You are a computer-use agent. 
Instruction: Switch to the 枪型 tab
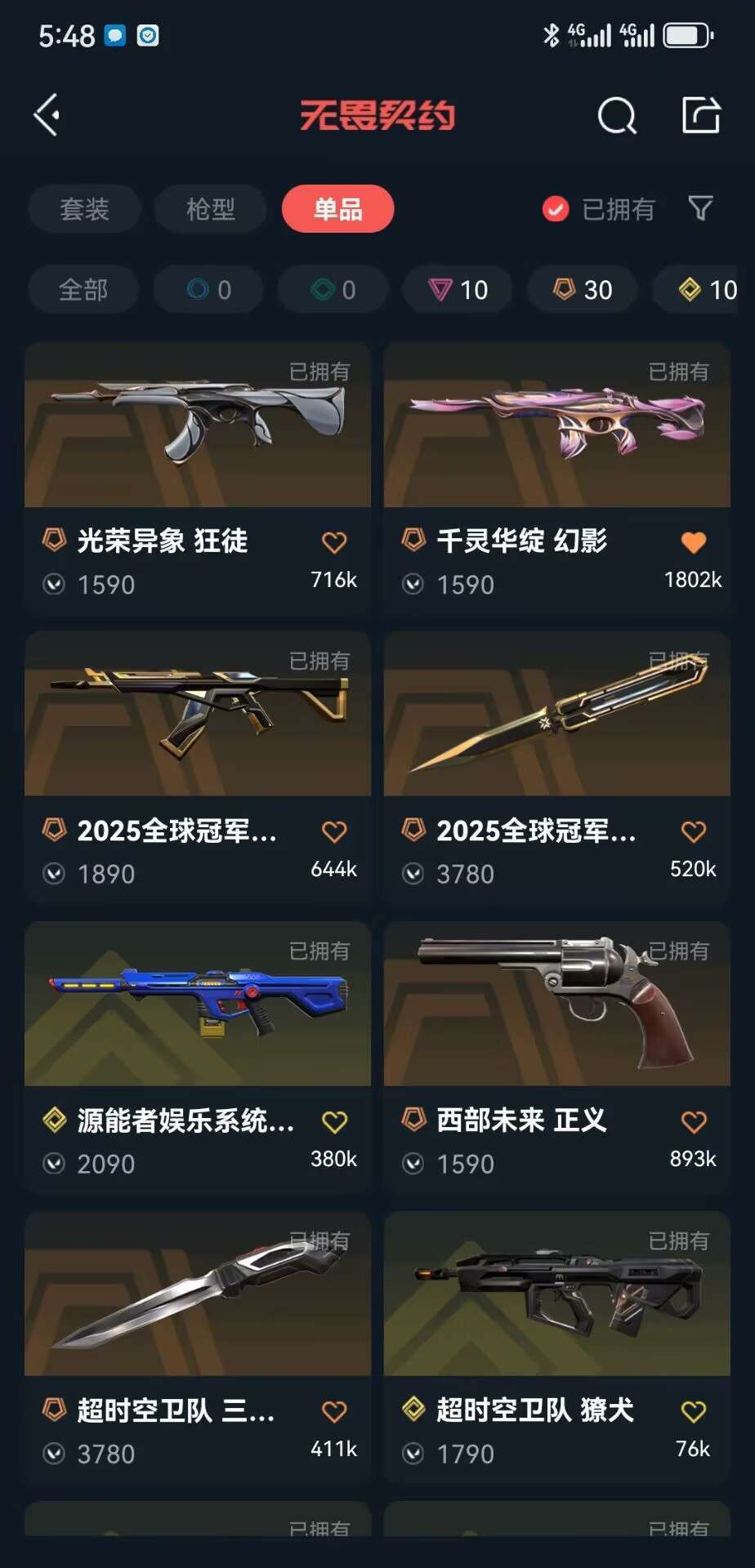[209, 210]
